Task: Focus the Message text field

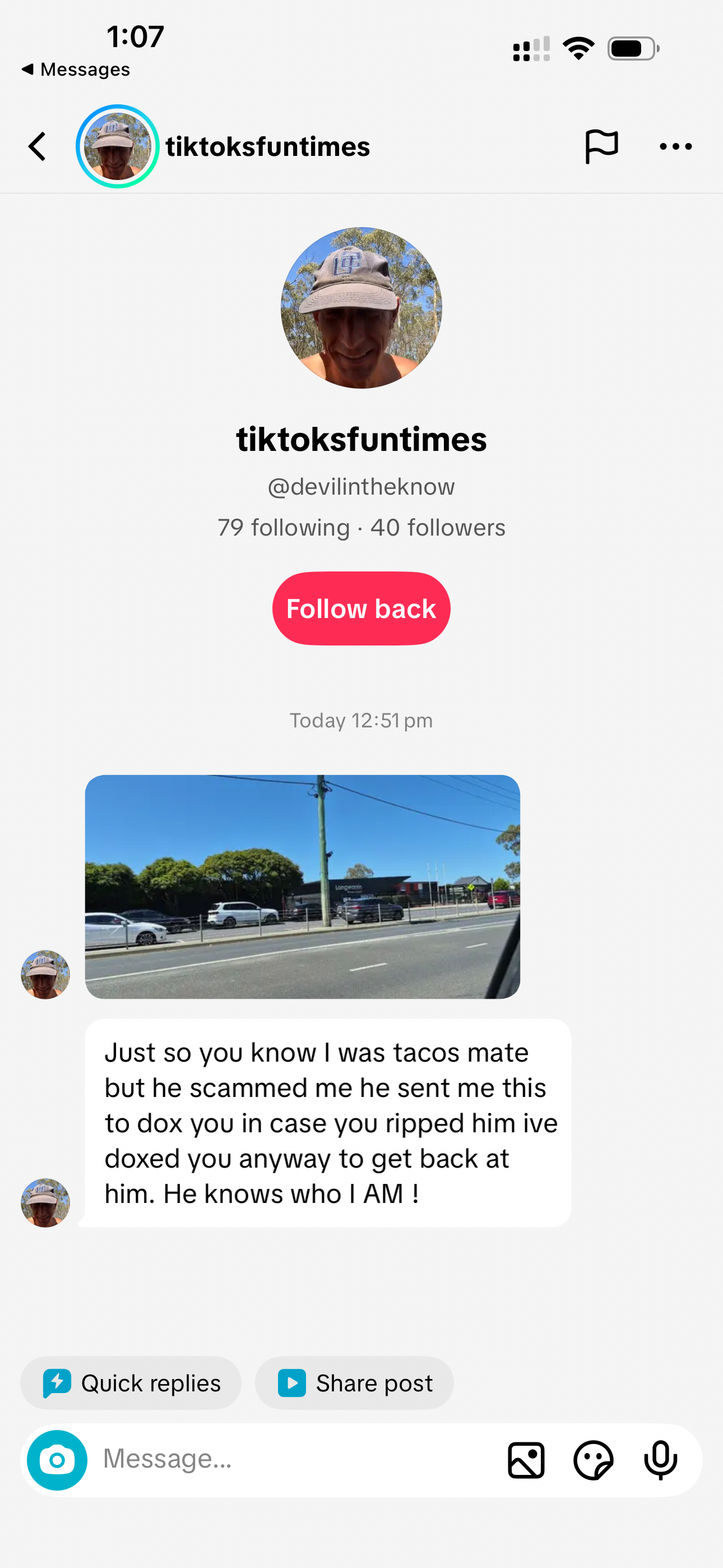Action: click(x=292, y=1460)
